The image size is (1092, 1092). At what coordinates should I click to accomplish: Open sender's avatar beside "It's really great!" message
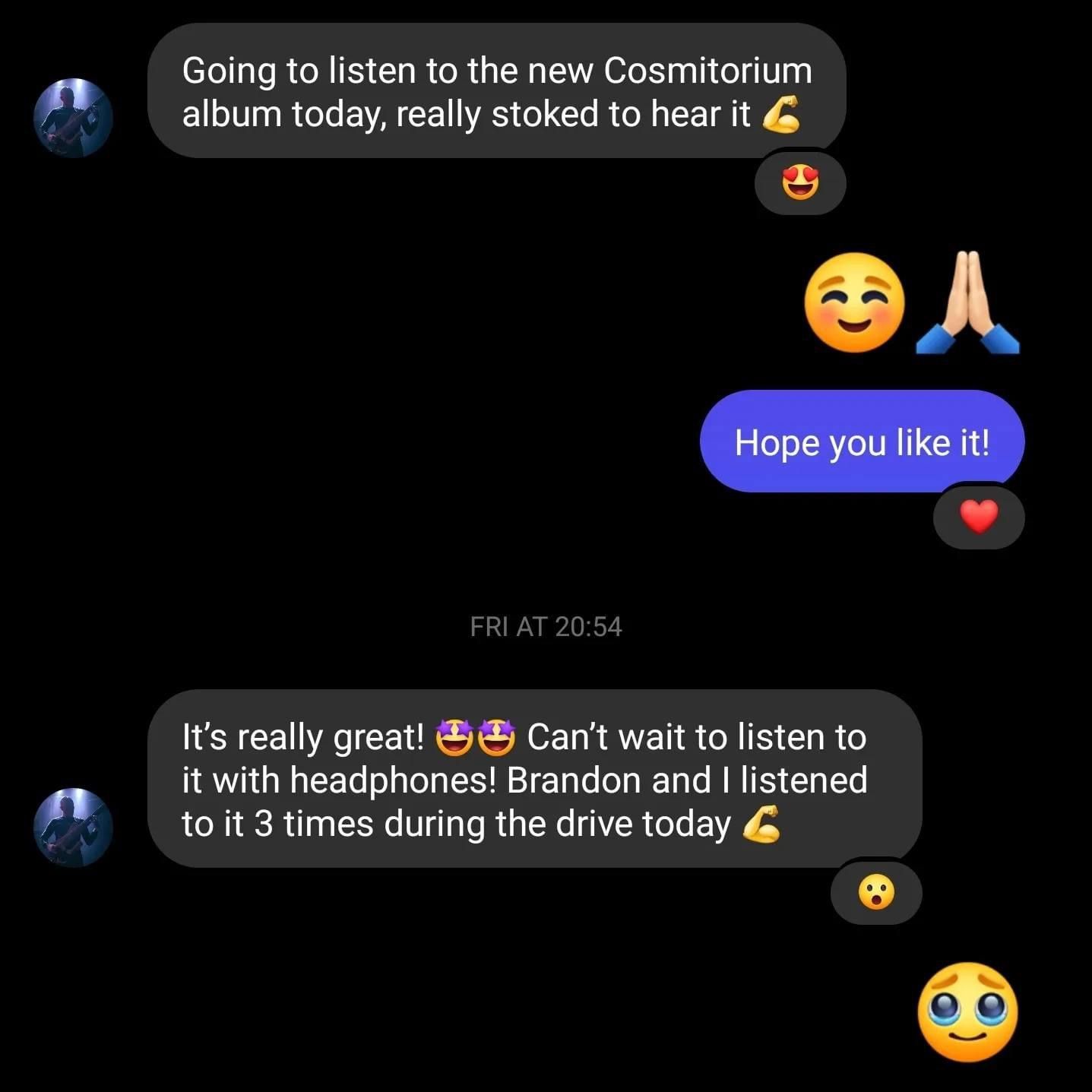[73, 828]
